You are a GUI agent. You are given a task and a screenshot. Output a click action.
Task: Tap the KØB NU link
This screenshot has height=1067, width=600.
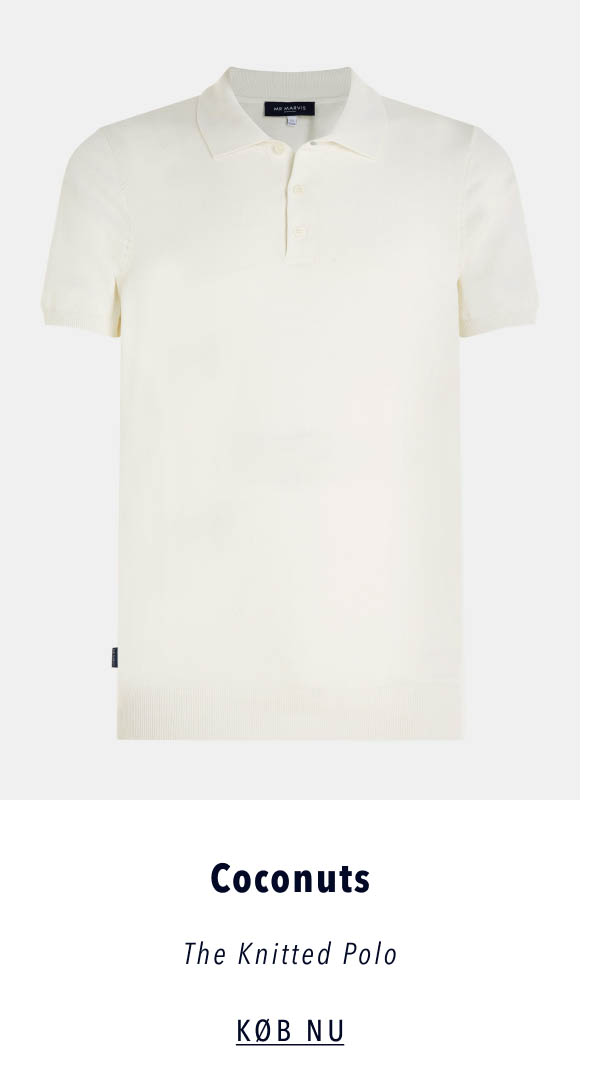(x=290, y=1031)
